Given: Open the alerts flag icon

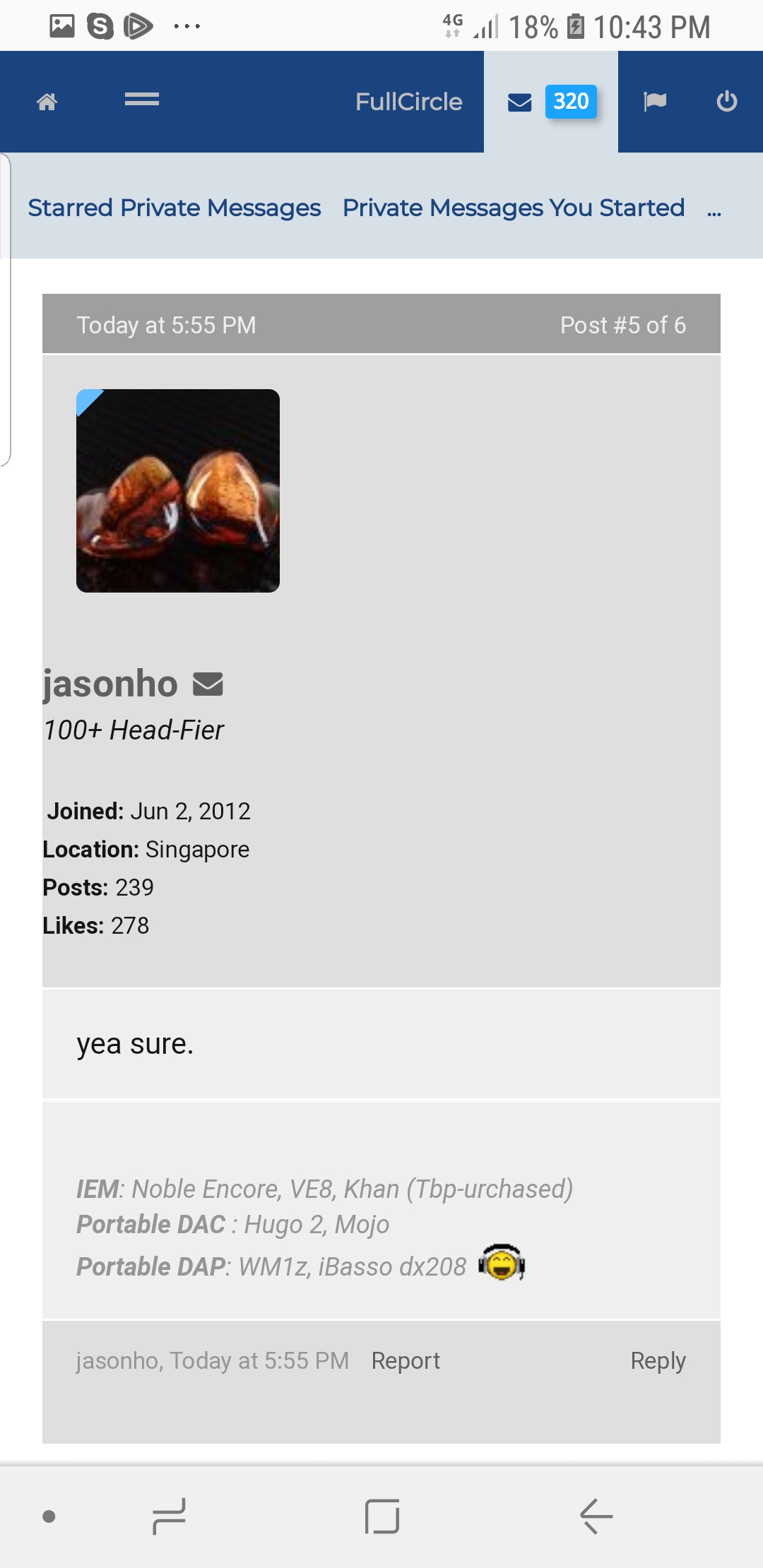Looking at the screenshot, I should pos(655,102).
